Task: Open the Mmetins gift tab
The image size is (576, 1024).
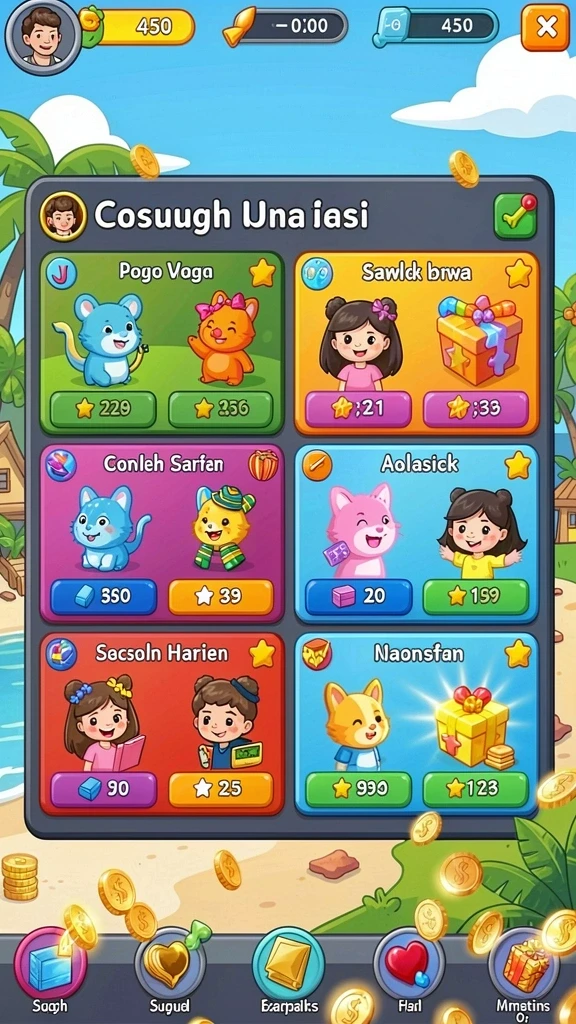Action: 525,968
